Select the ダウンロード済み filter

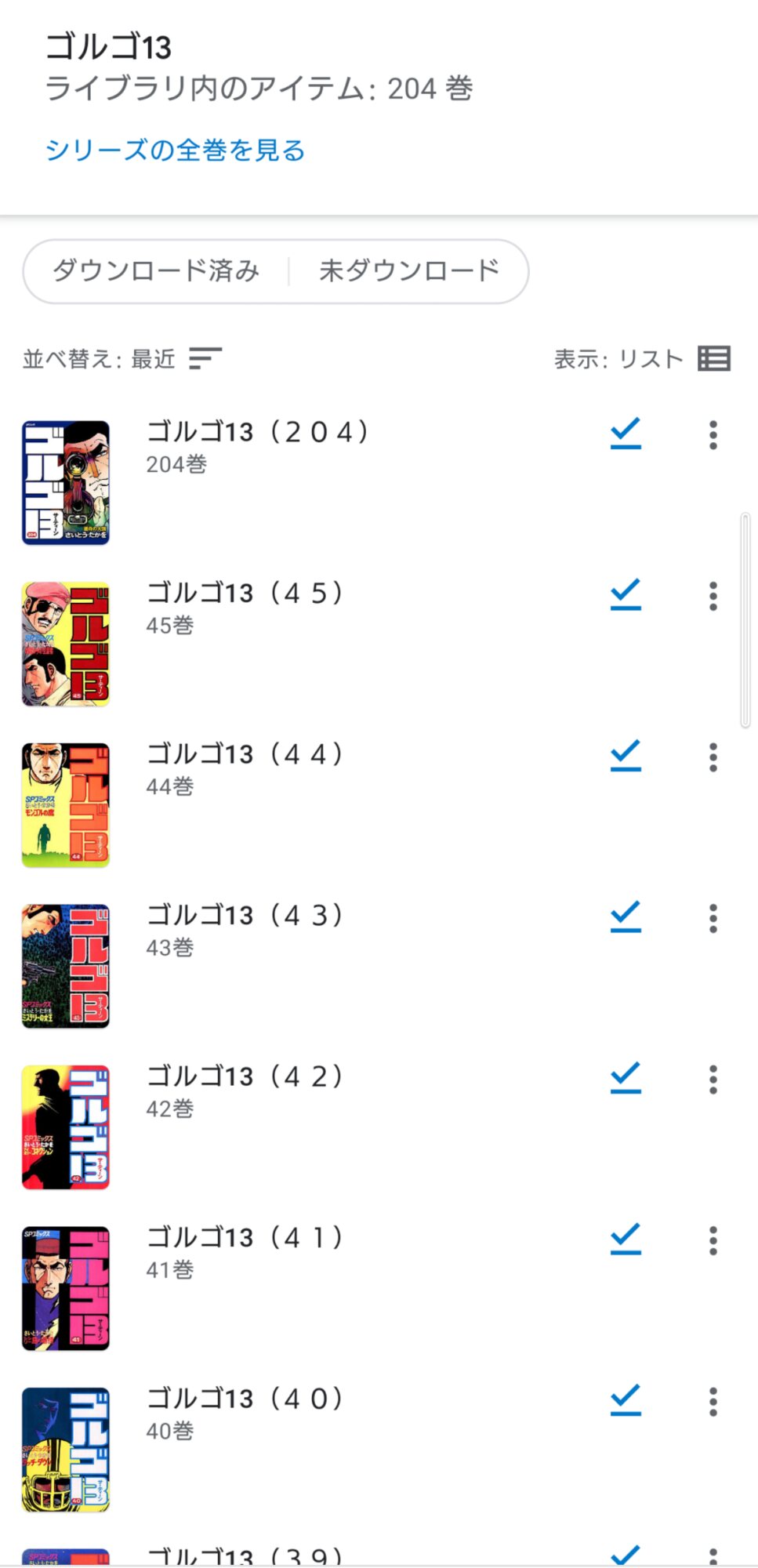pyautogui.click(x=156, y=271)
